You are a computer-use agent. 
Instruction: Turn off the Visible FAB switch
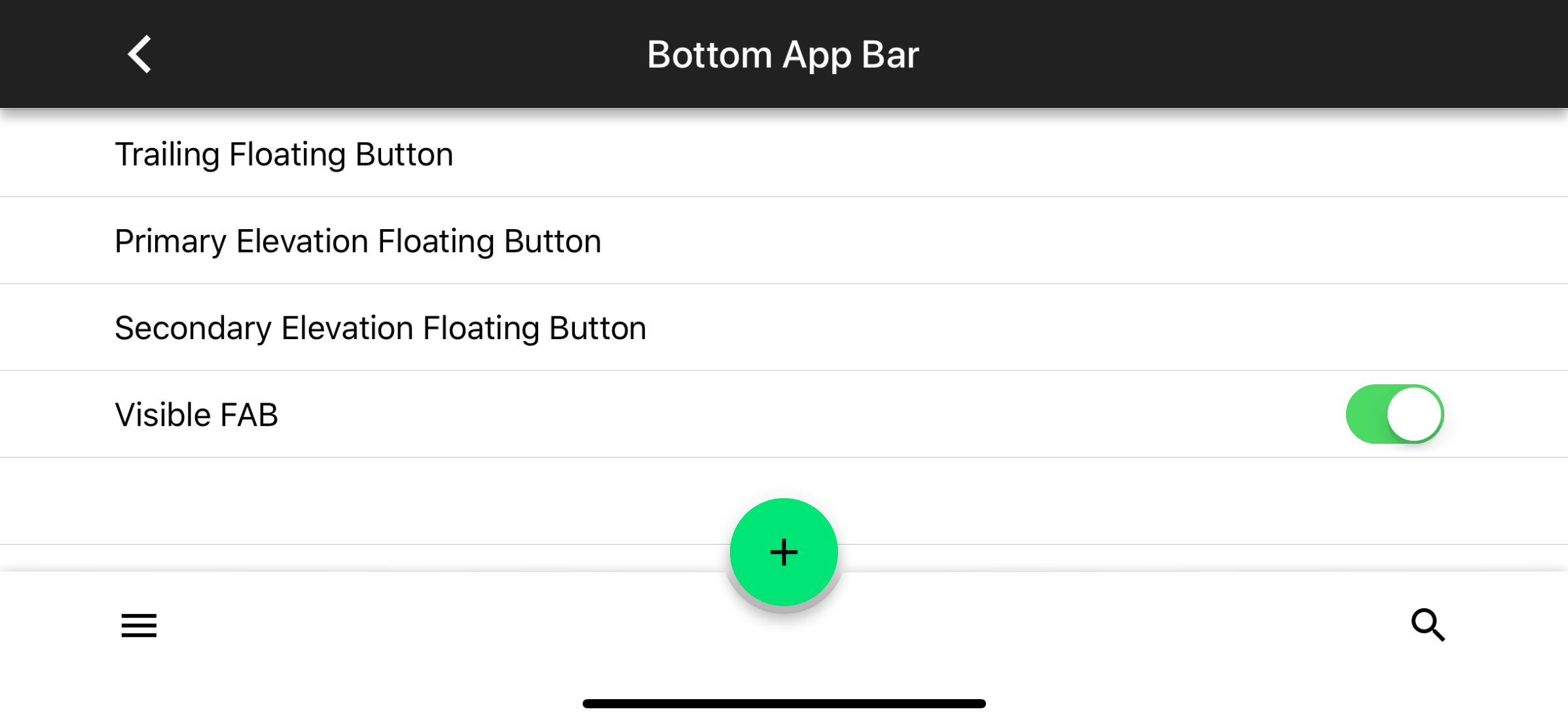[x=1394, y=414]
